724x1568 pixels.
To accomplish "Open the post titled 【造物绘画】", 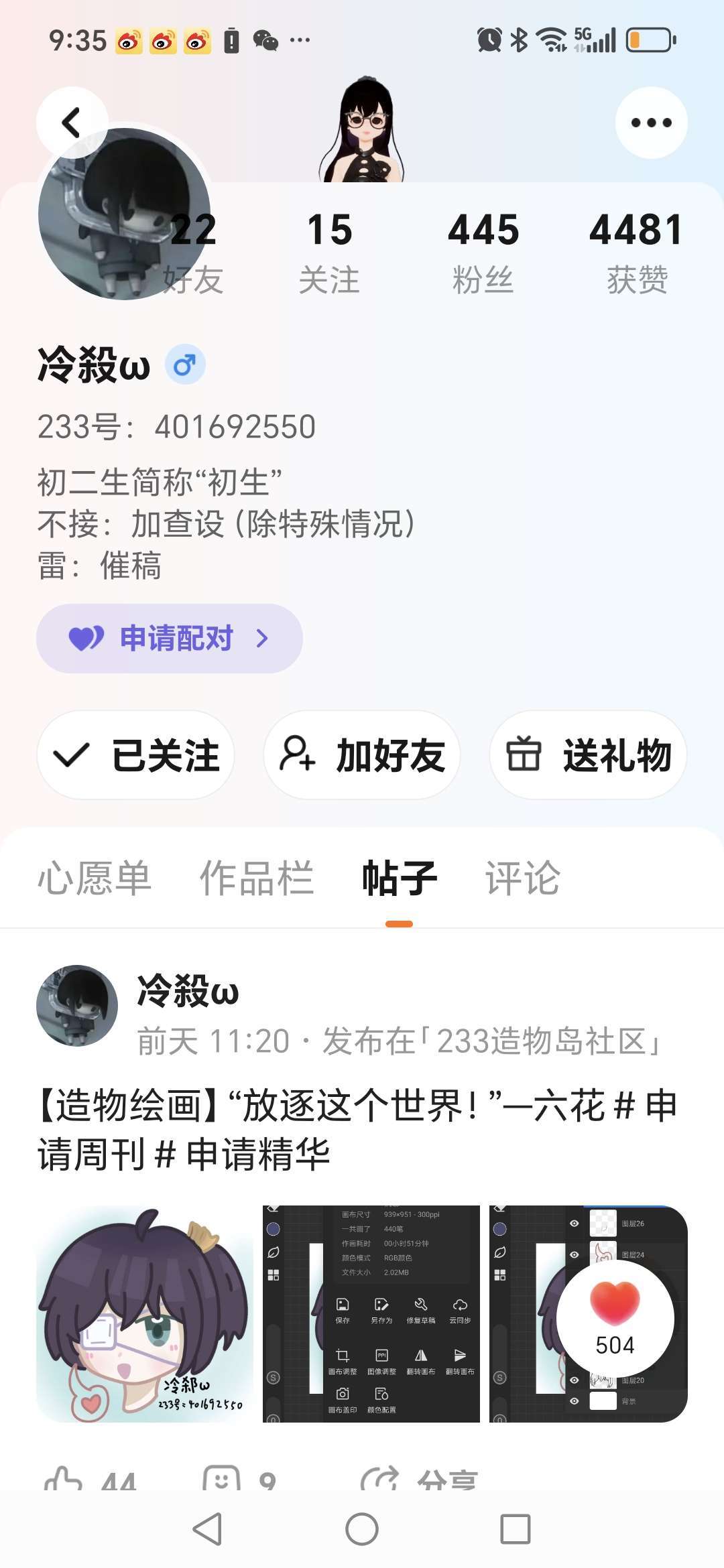I will pos(357,1130).
